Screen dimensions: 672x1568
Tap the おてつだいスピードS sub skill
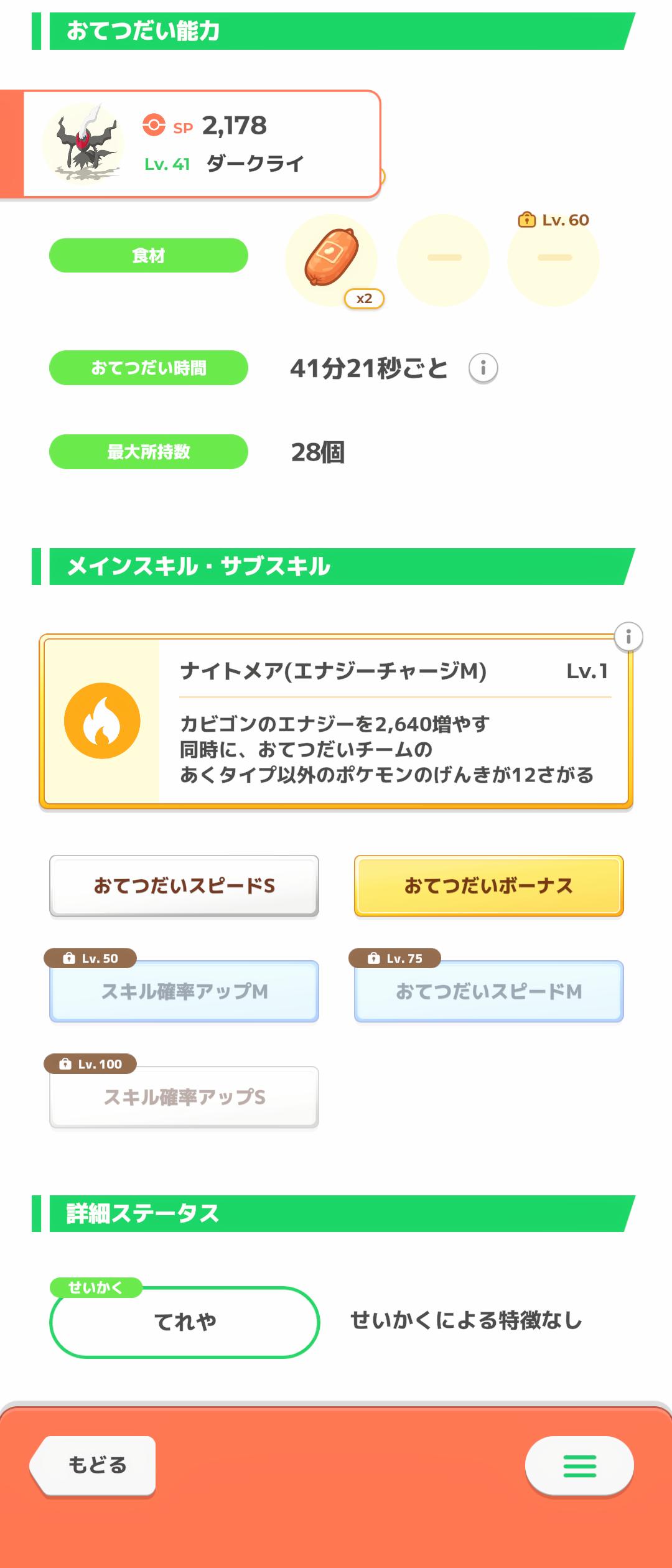(184, 885)
